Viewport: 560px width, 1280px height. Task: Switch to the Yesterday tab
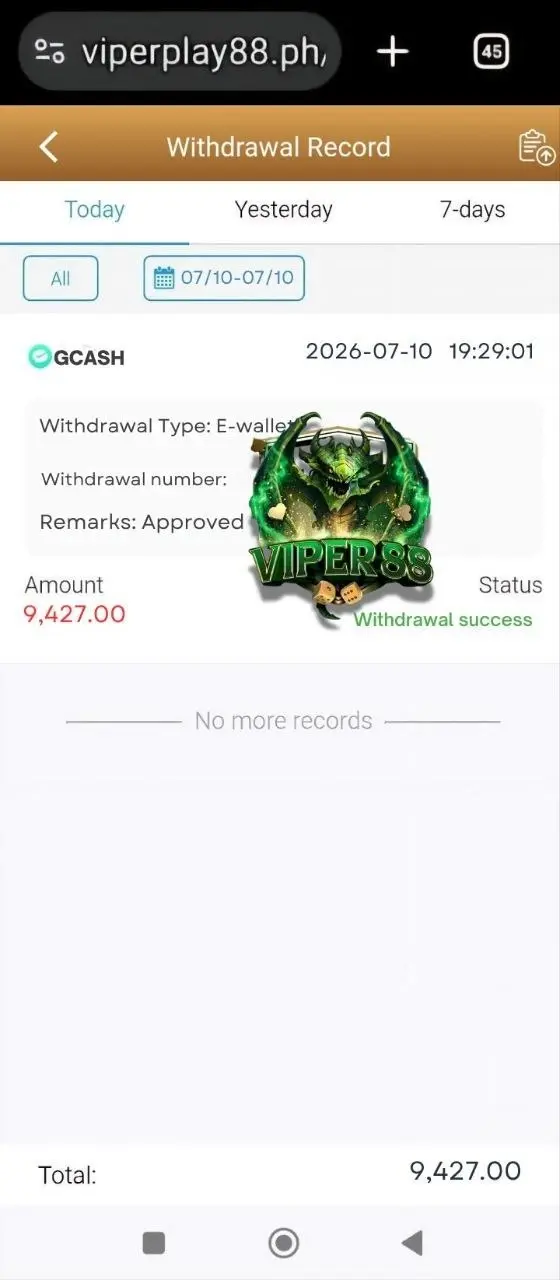[x=283, y=210]
